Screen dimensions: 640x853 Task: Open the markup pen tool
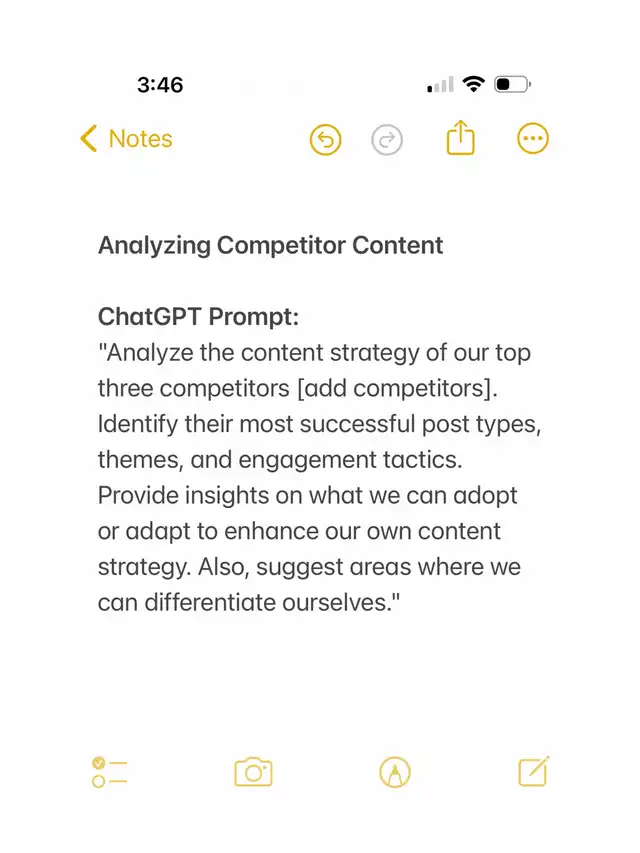(395, 772)
